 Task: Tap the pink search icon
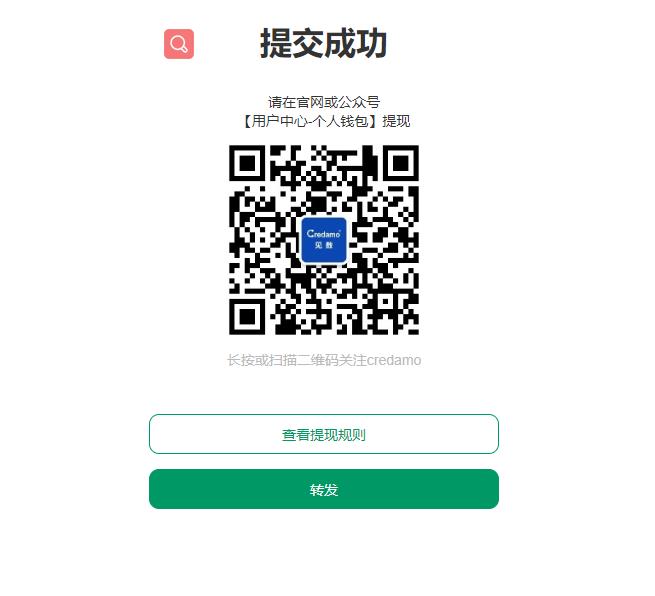point(179,44)
